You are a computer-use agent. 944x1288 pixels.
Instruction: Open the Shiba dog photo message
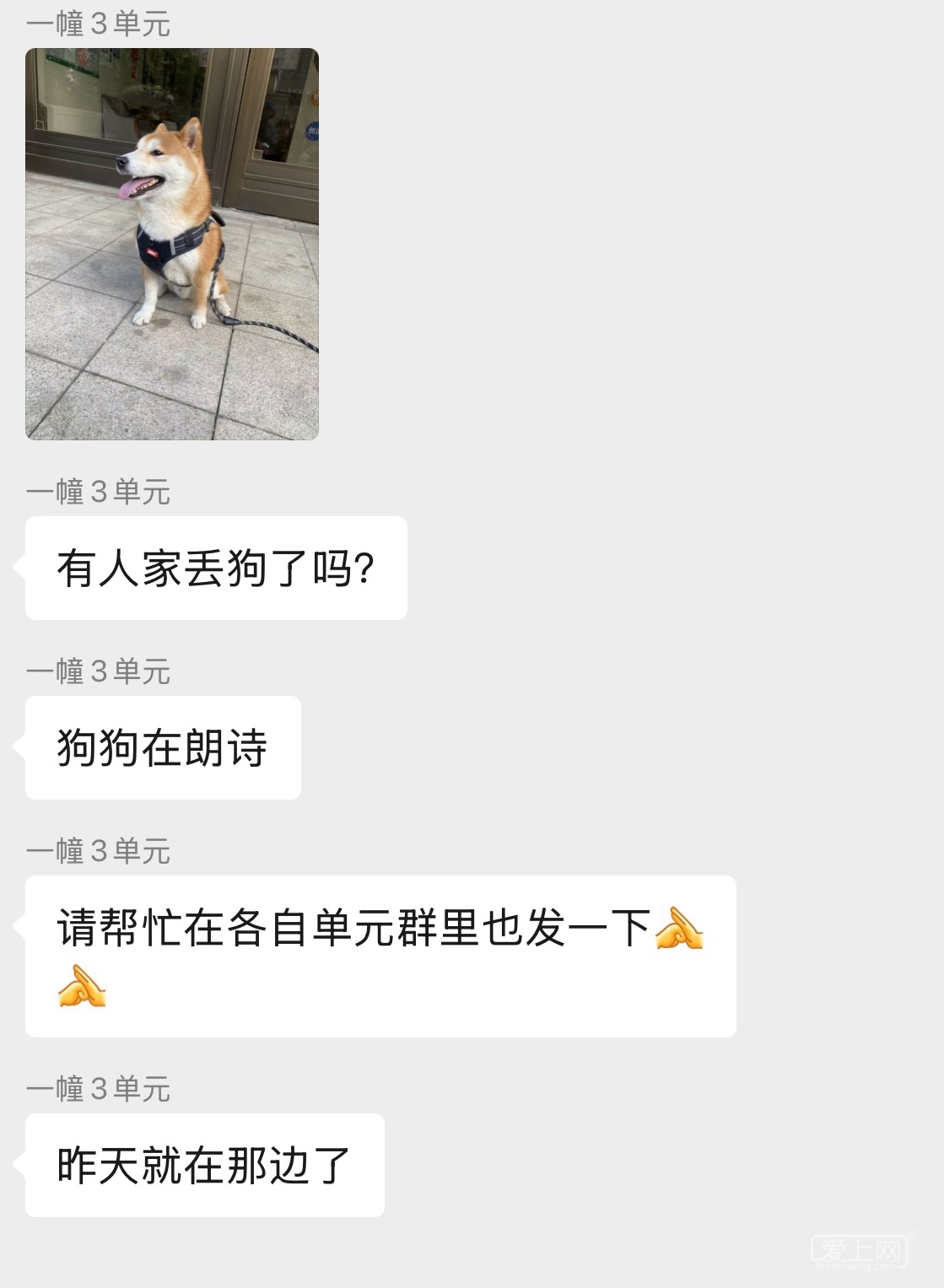point(172,244)
